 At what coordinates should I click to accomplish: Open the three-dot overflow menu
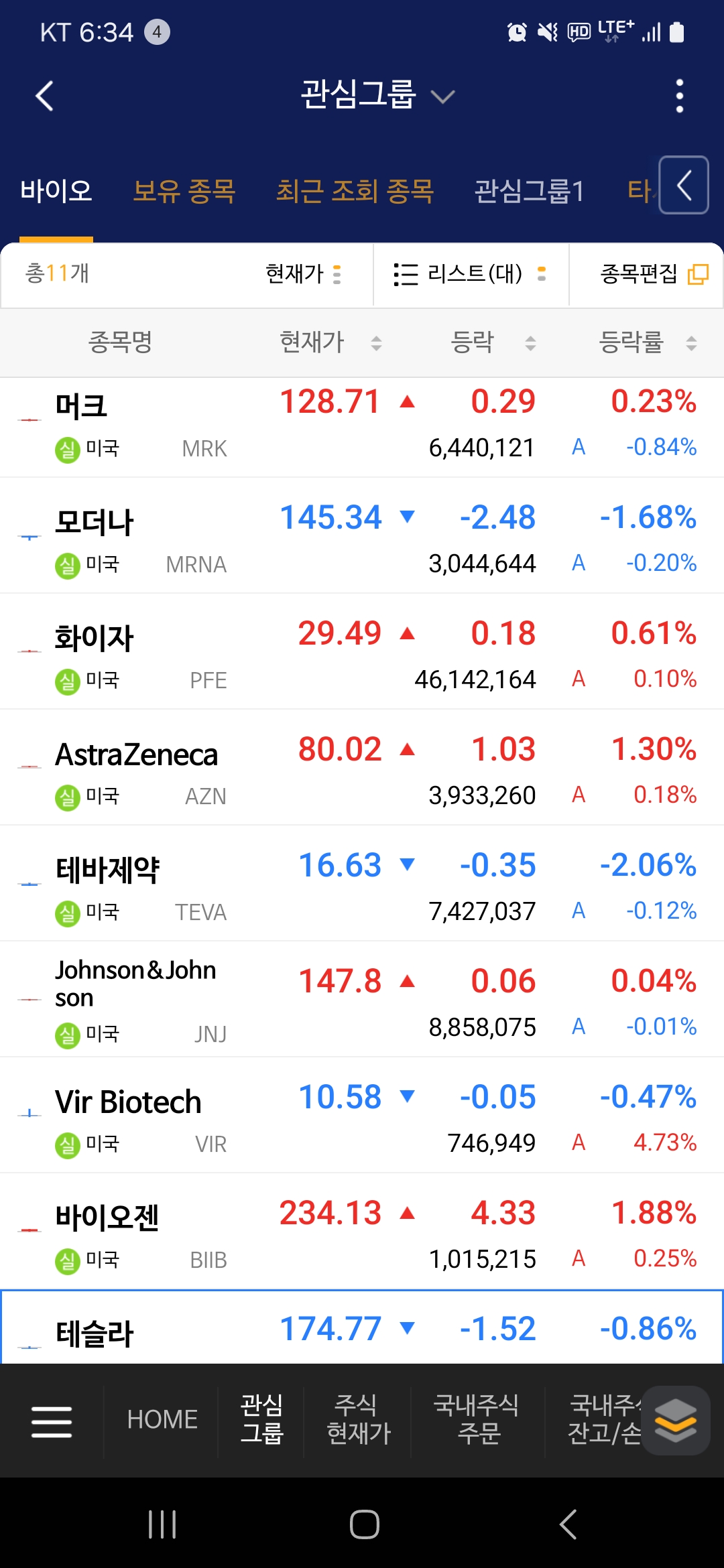coord(680,96)
